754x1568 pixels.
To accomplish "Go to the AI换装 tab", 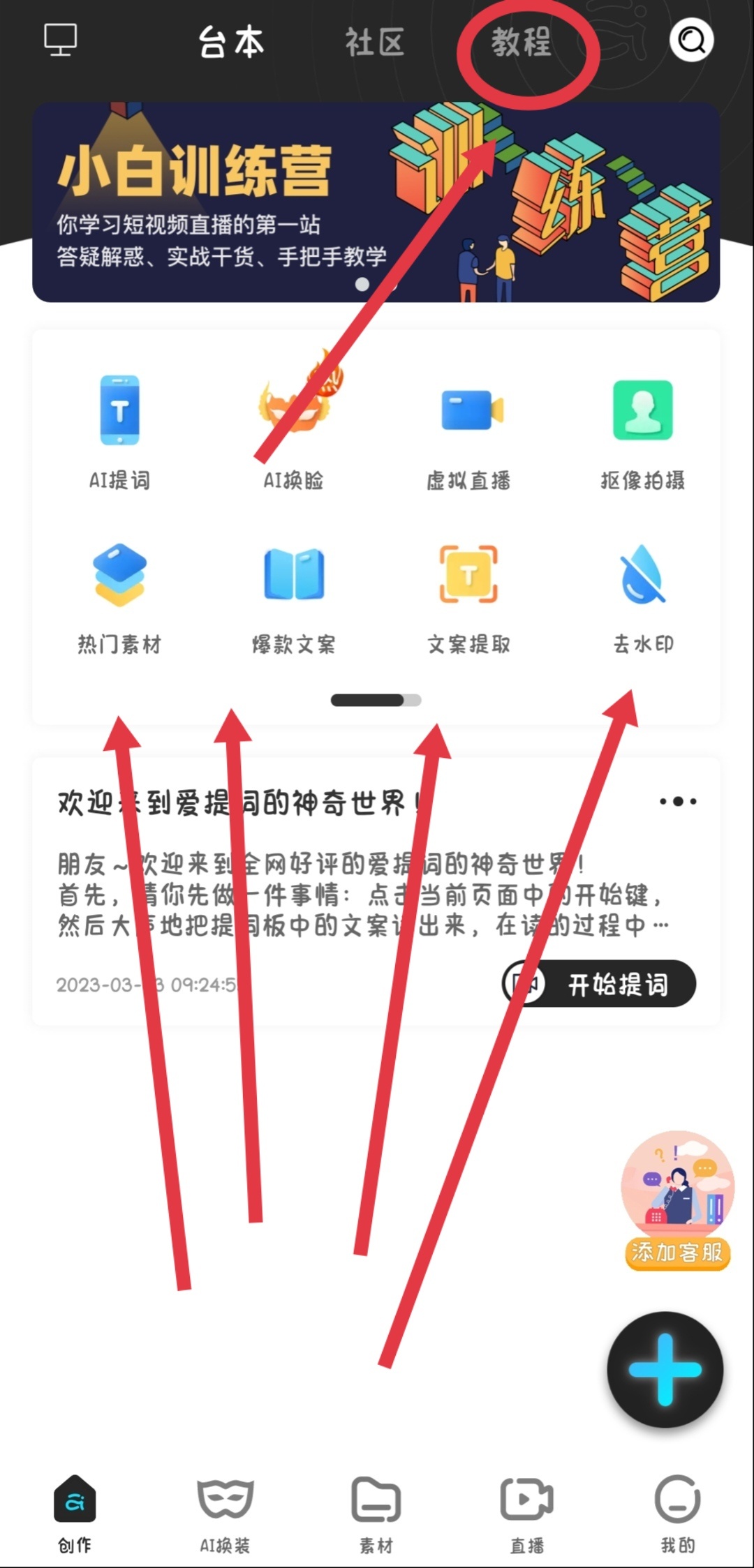I will click(225, 1511).
